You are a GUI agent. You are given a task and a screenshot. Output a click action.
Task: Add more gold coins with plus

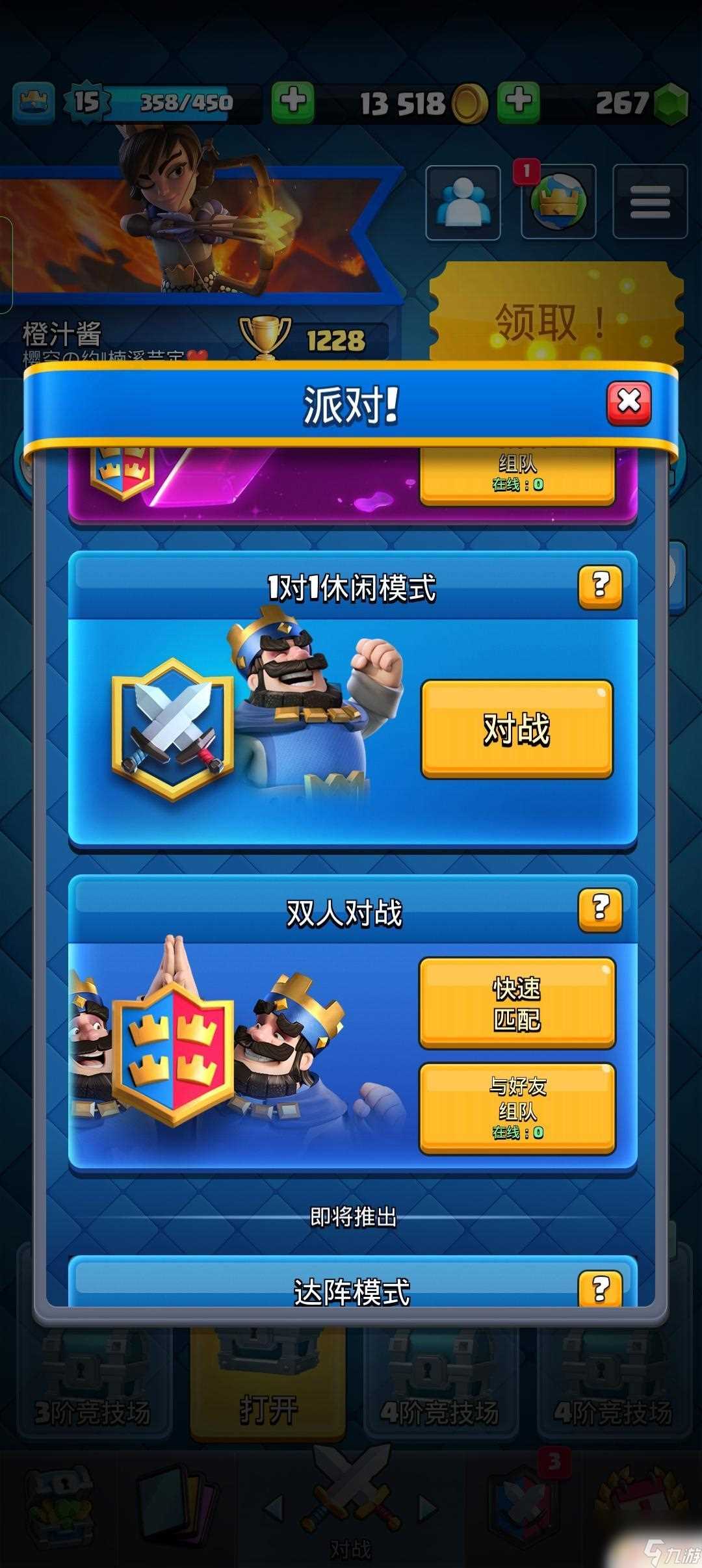(292, 102)
